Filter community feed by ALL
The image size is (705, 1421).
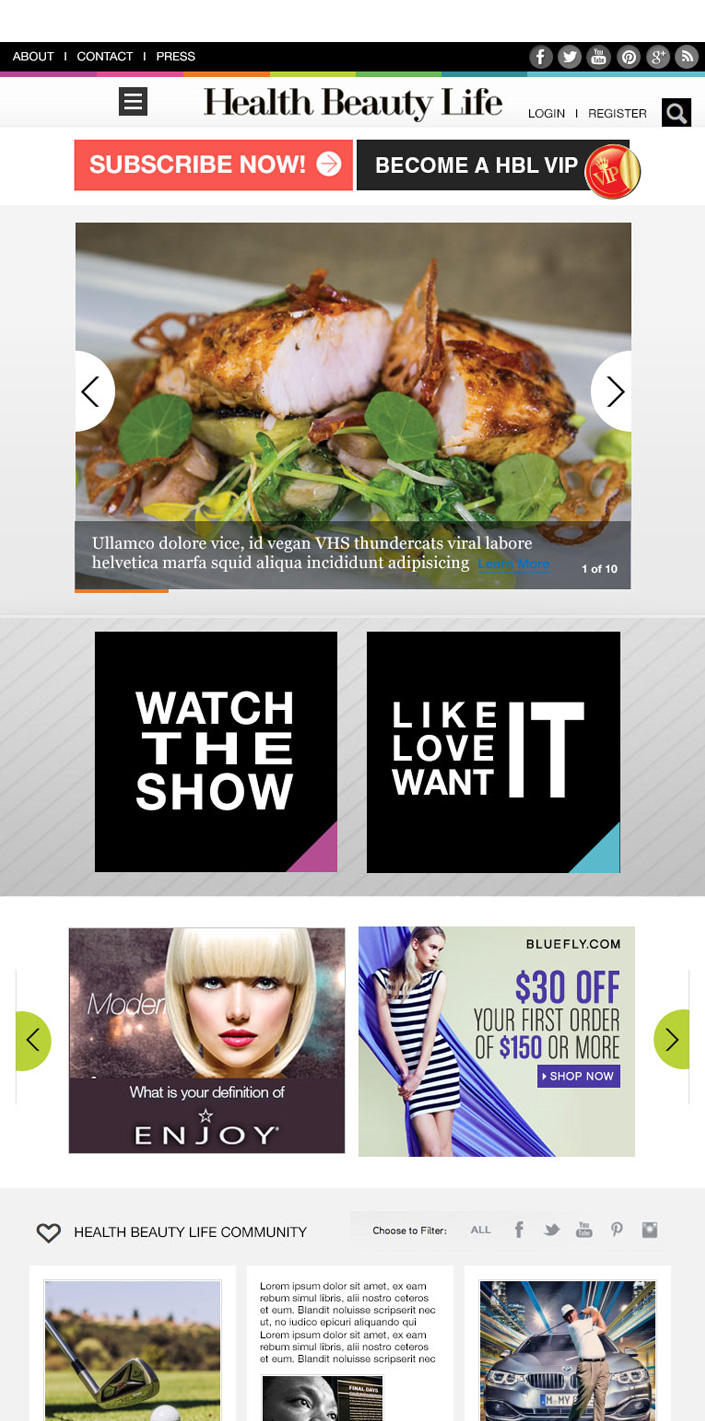click(x=481, y=1230)
